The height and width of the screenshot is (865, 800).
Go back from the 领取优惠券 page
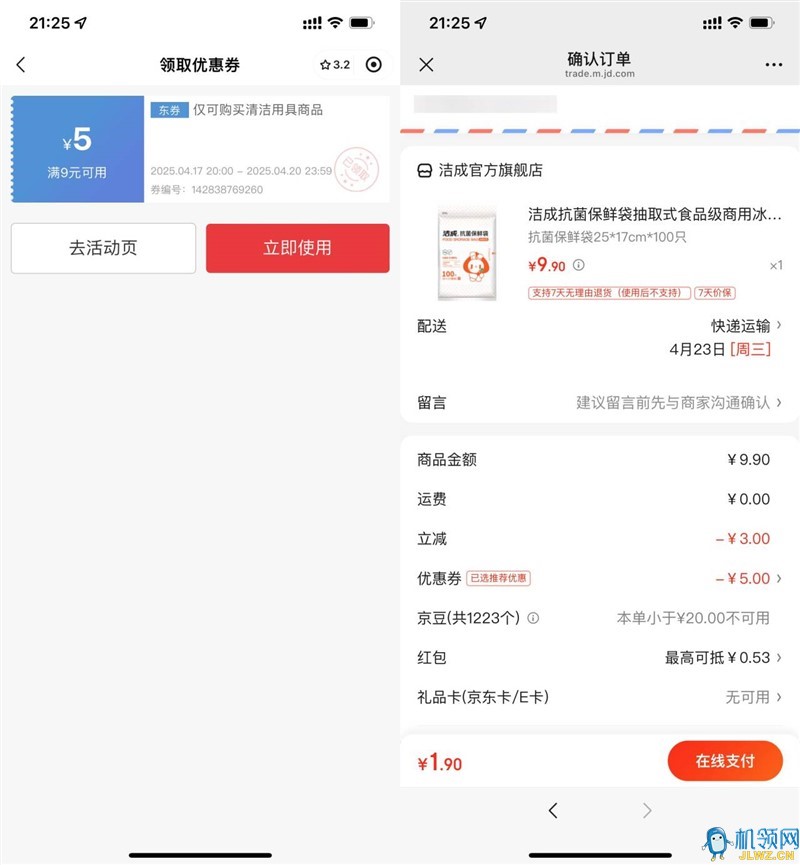(21, 65)
